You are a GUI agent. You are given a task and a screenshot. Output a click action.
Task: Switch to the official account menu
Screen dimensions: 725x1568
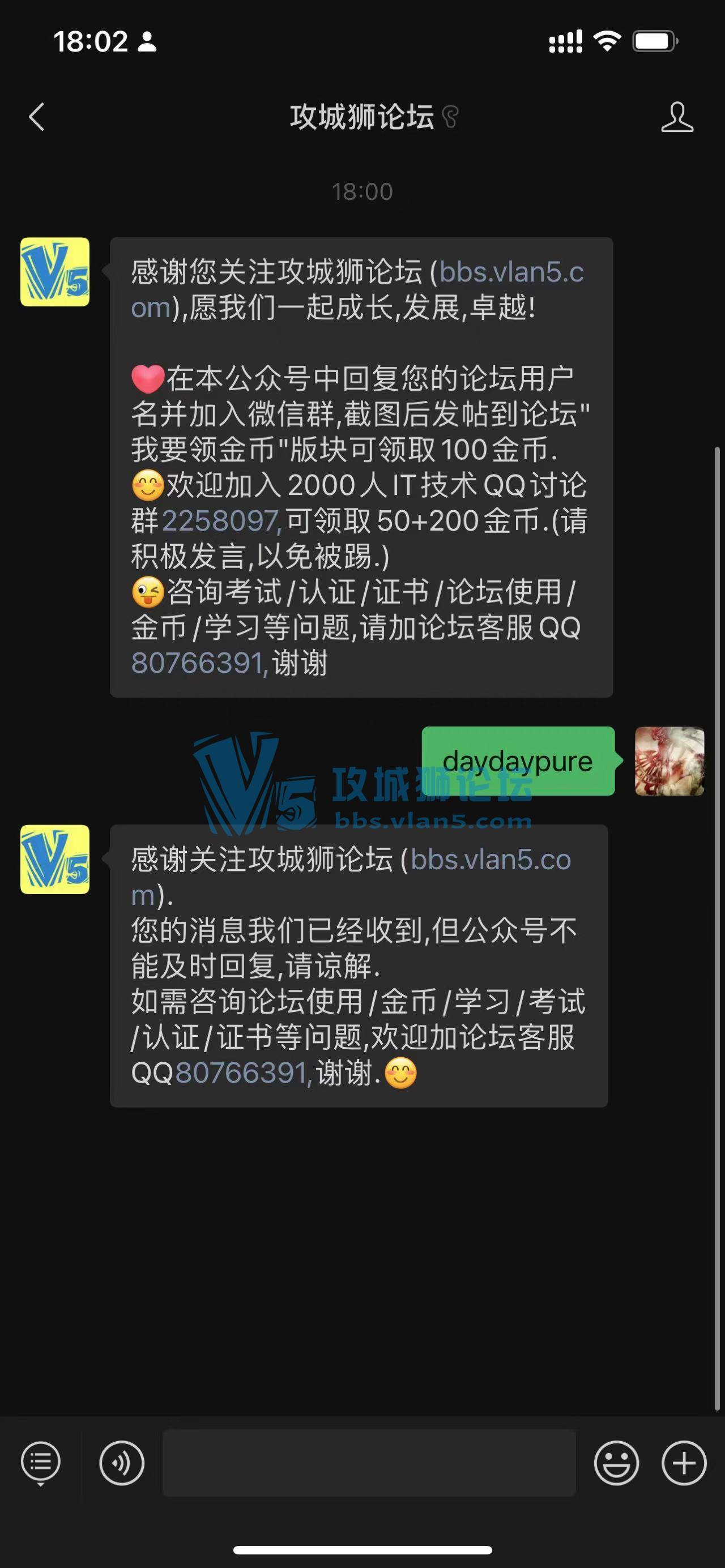[41, 1463]
